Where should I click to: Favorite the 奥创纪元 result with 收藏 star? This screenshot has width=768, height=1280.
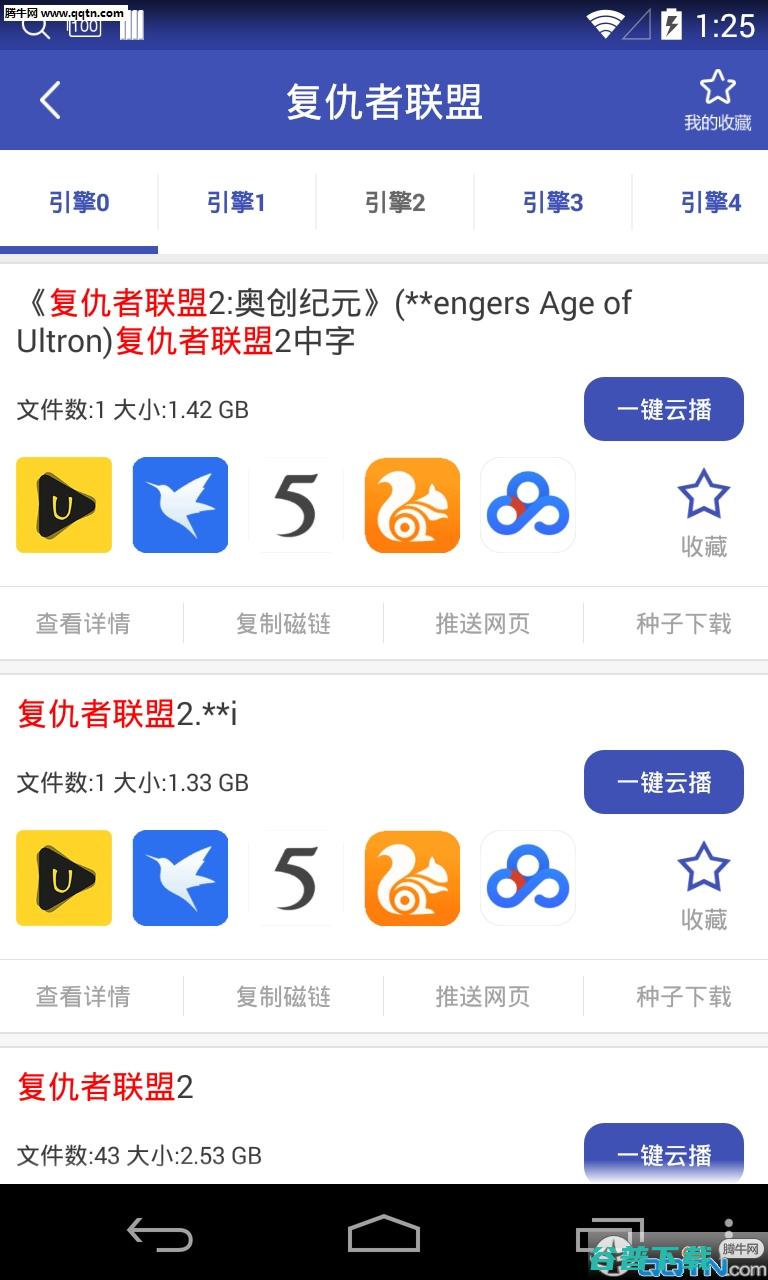(704, 513)
